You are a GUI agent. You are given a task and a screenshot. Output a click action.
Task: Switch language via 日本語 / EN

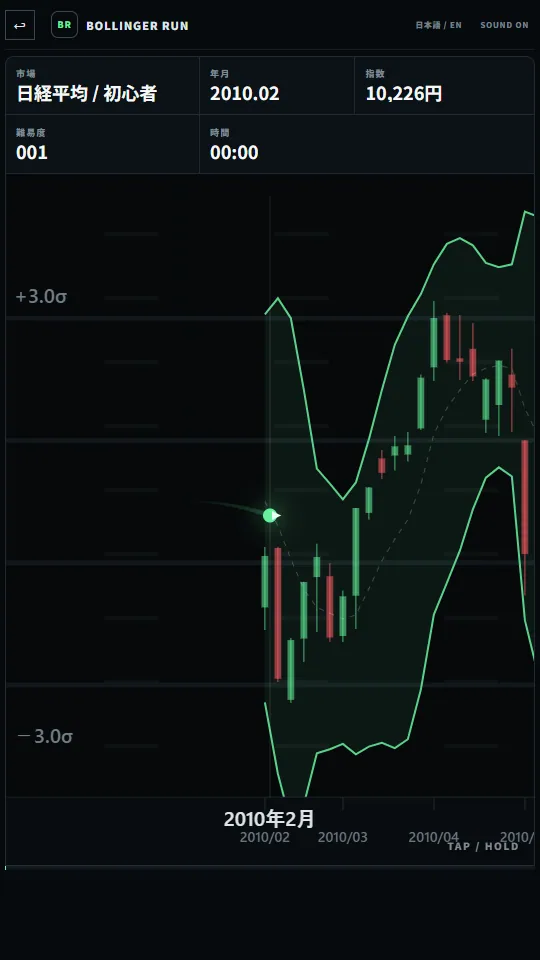[x=438, y=25]
